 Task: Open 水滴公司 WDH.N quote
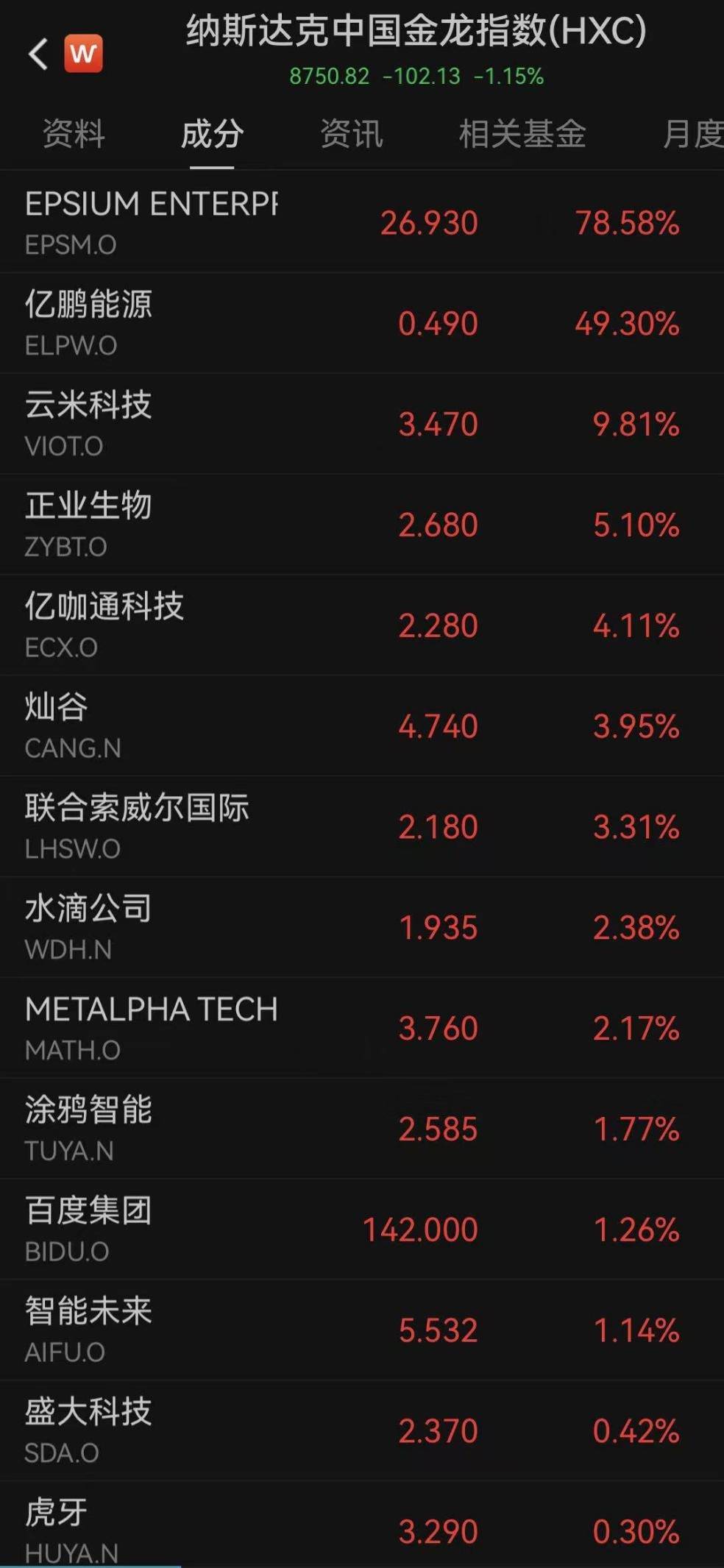[361, 928]
